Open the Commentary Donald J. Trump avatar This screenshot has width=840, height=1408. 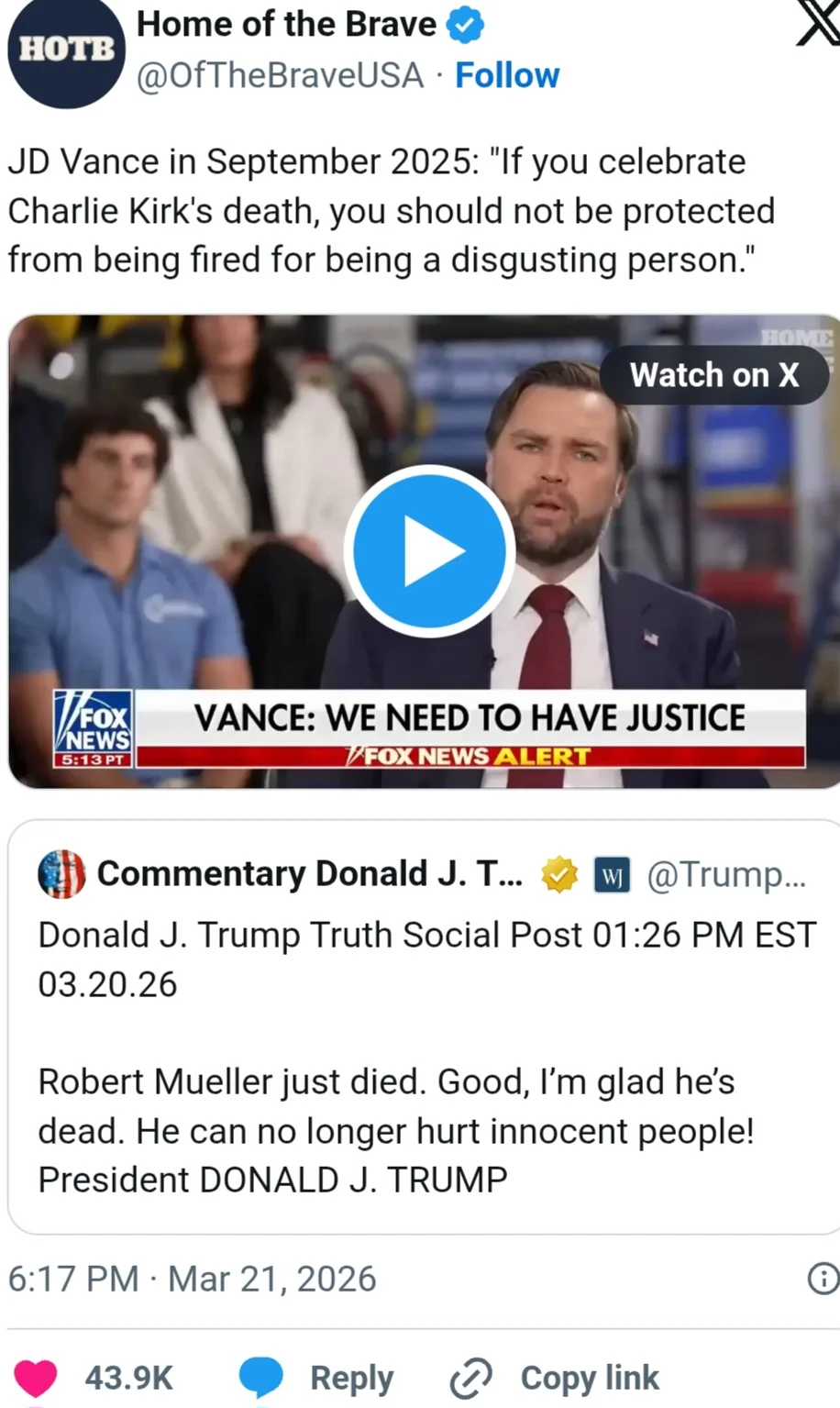61,874
